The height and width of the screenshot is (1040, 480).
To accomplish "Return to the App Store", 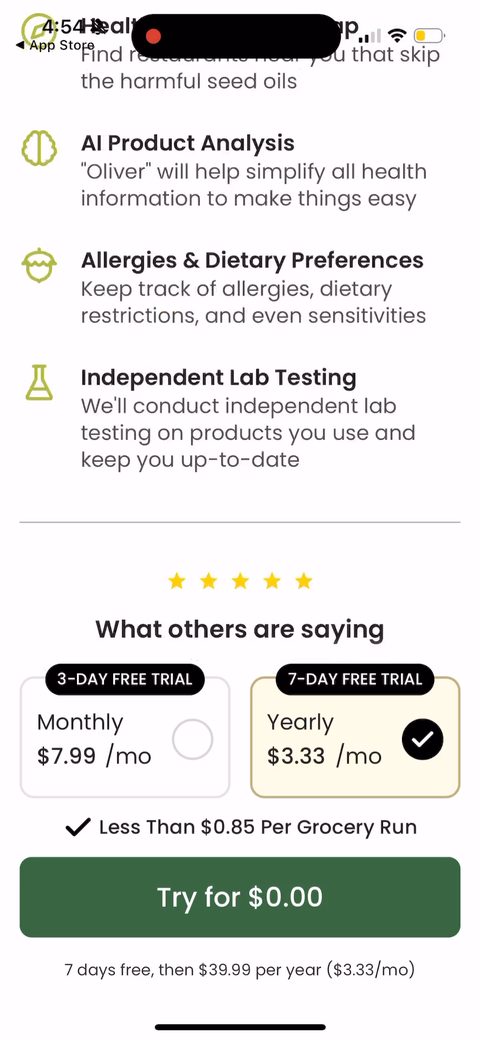I will [x=54, y=45].
